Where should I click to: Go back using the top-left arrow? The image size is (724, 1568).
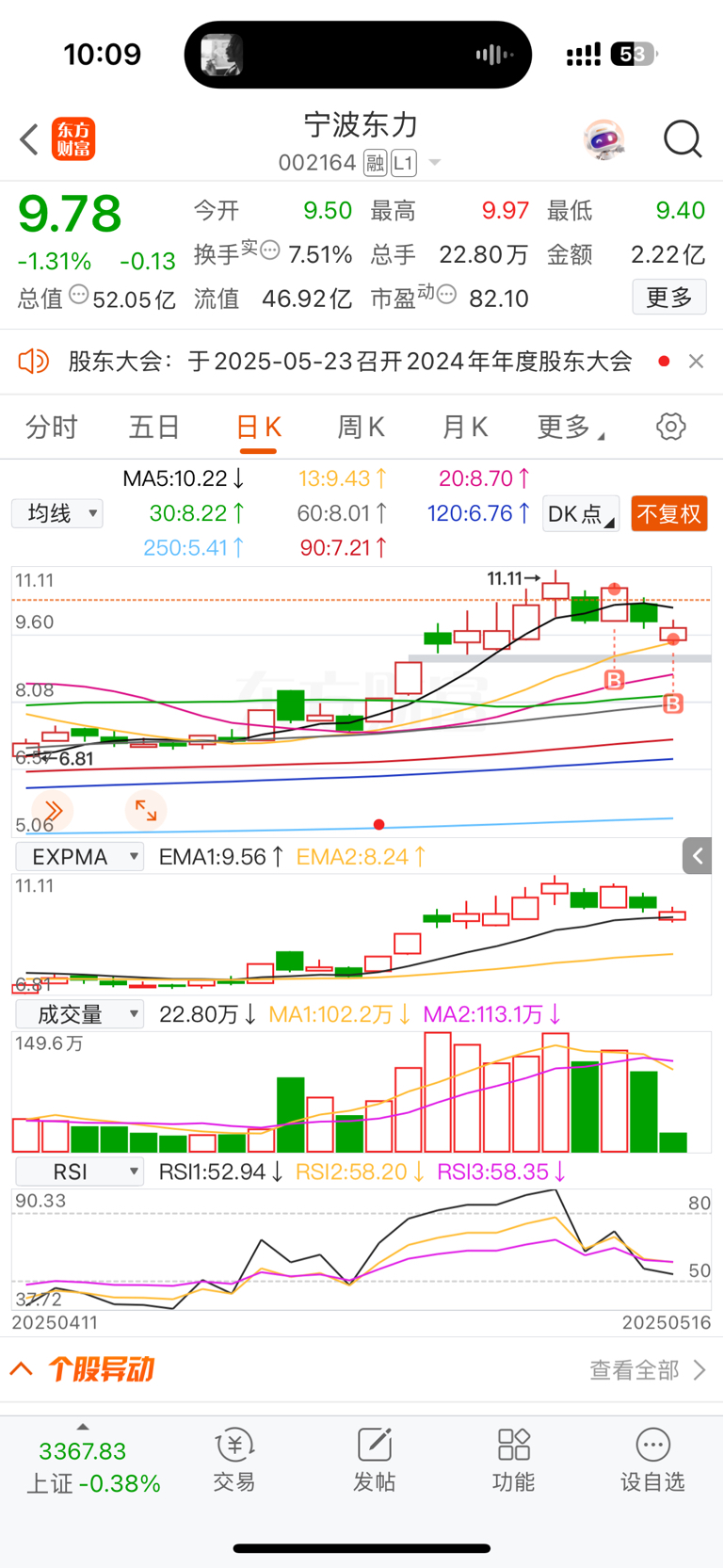pyautogui.click(x=29, y=139)
